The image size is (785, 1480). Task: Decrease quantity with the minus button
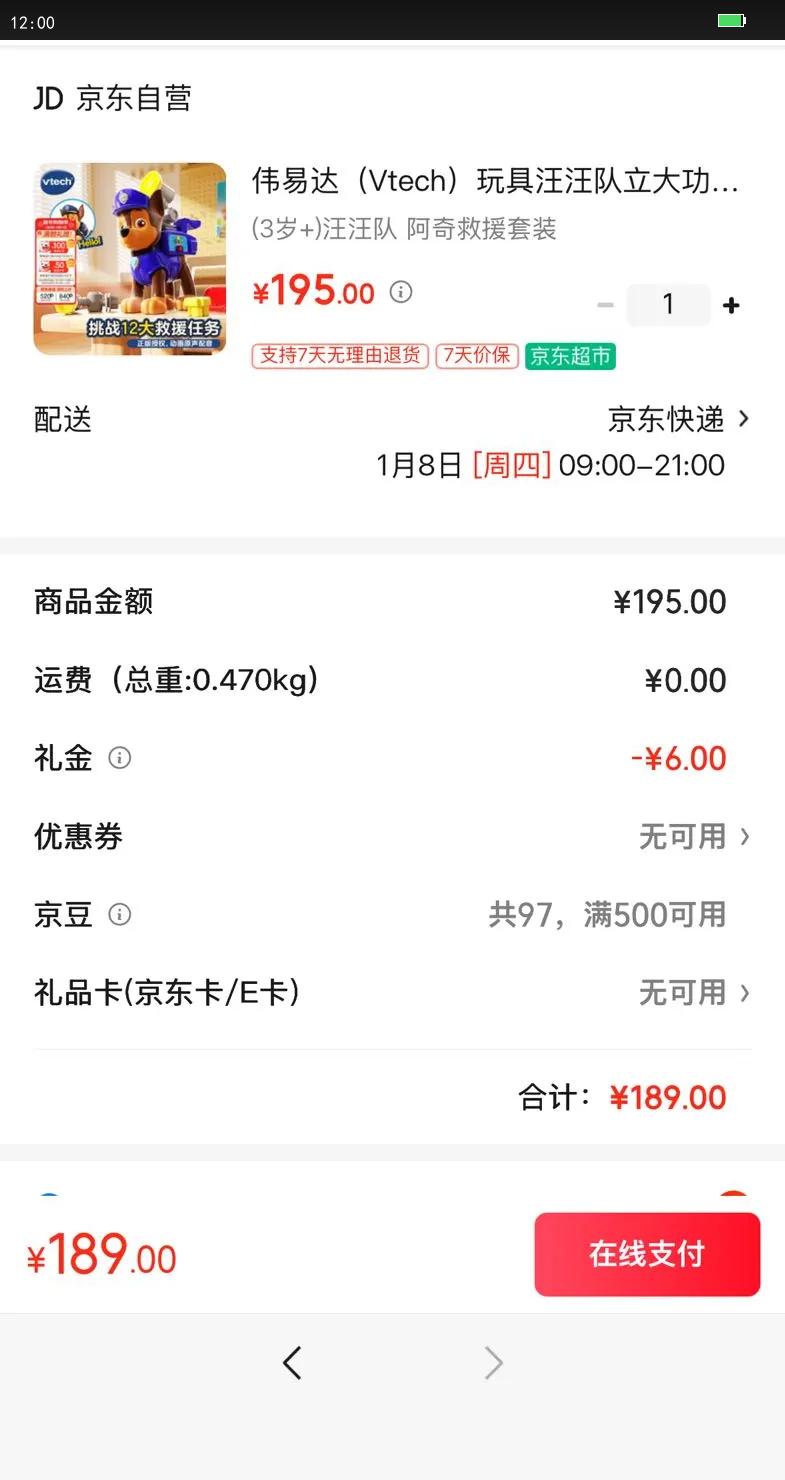click(x=605, y=305)
